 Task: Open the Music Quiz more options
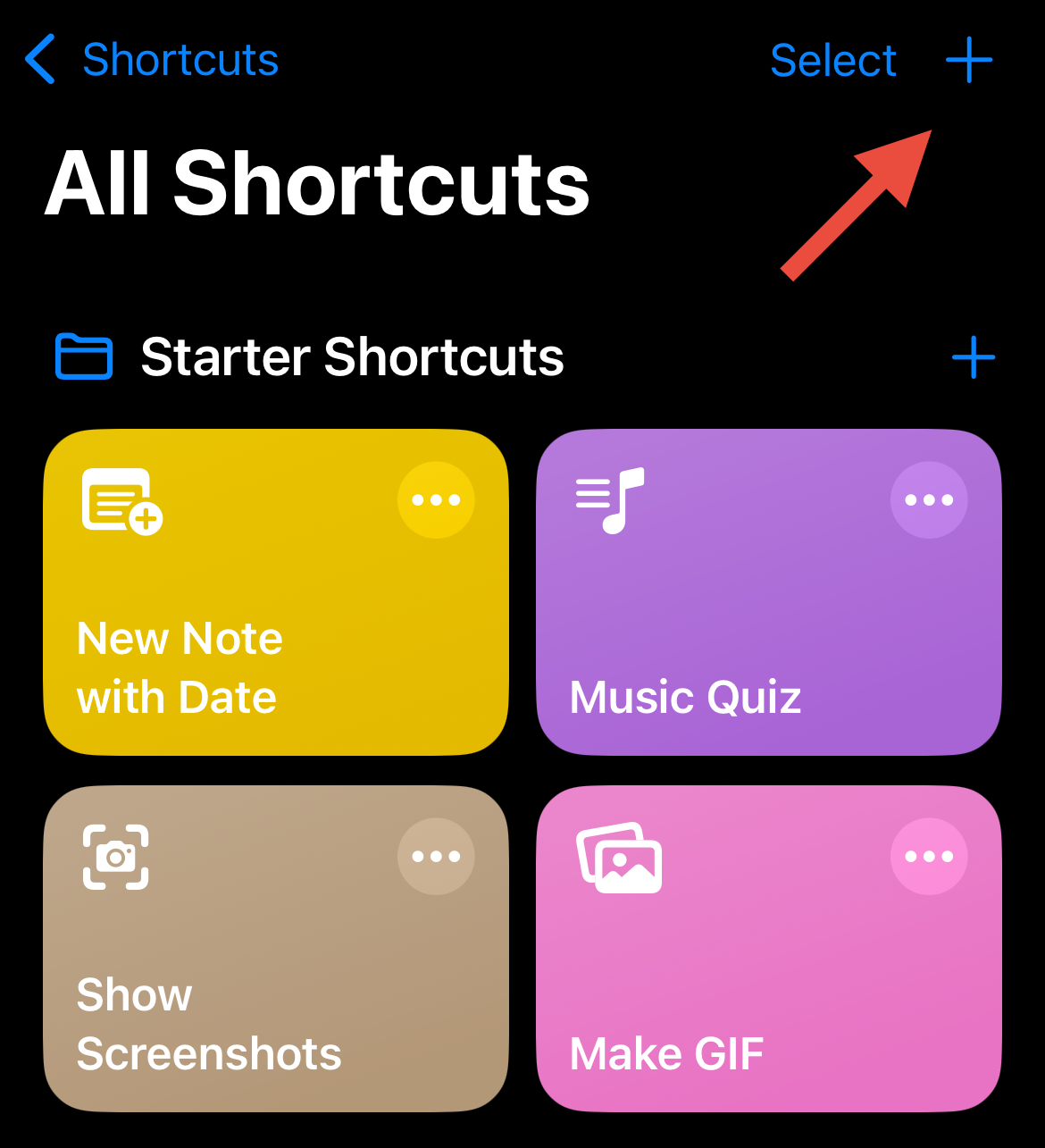click(929, 500)
